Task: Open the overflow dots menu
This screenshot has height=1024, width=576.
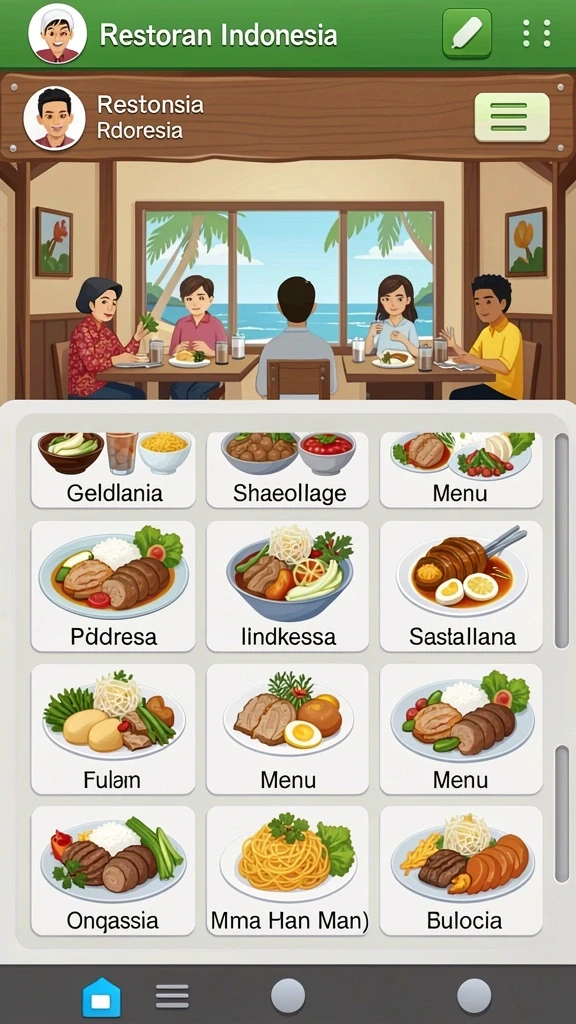Action: 536,33
